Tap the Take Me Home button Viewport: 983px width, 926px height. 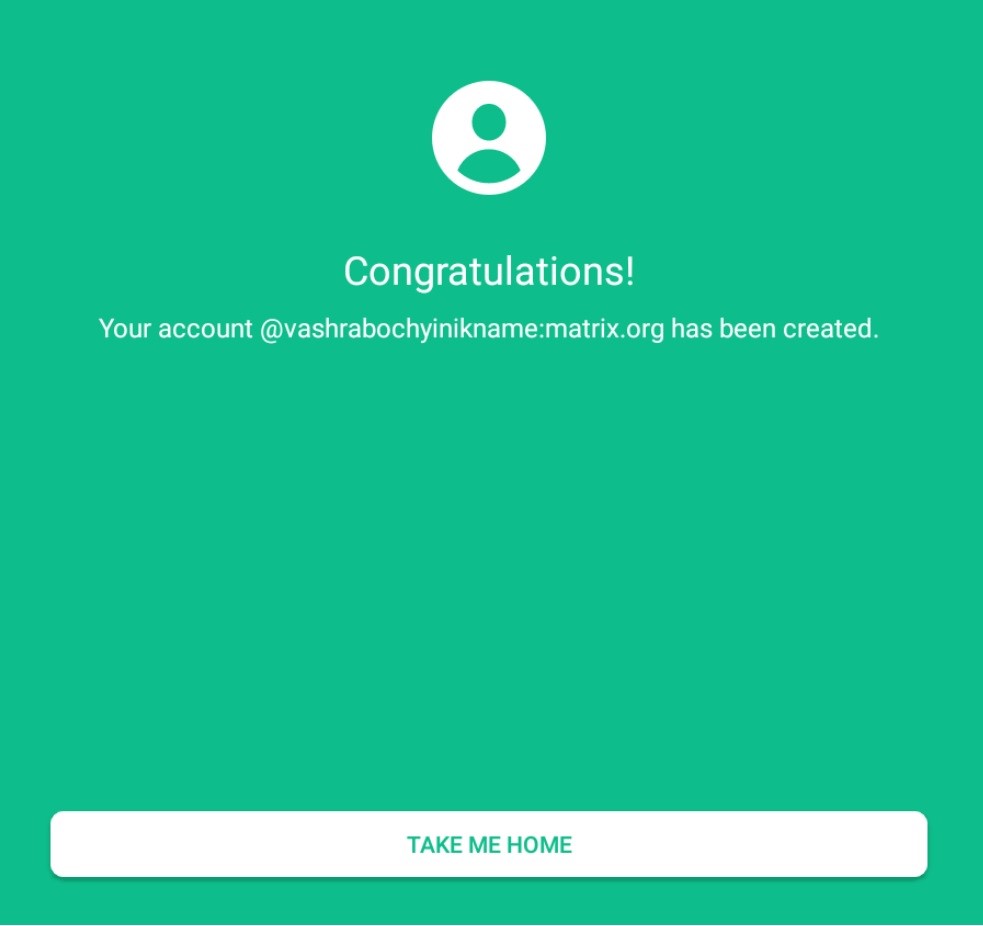click(489, 844)
